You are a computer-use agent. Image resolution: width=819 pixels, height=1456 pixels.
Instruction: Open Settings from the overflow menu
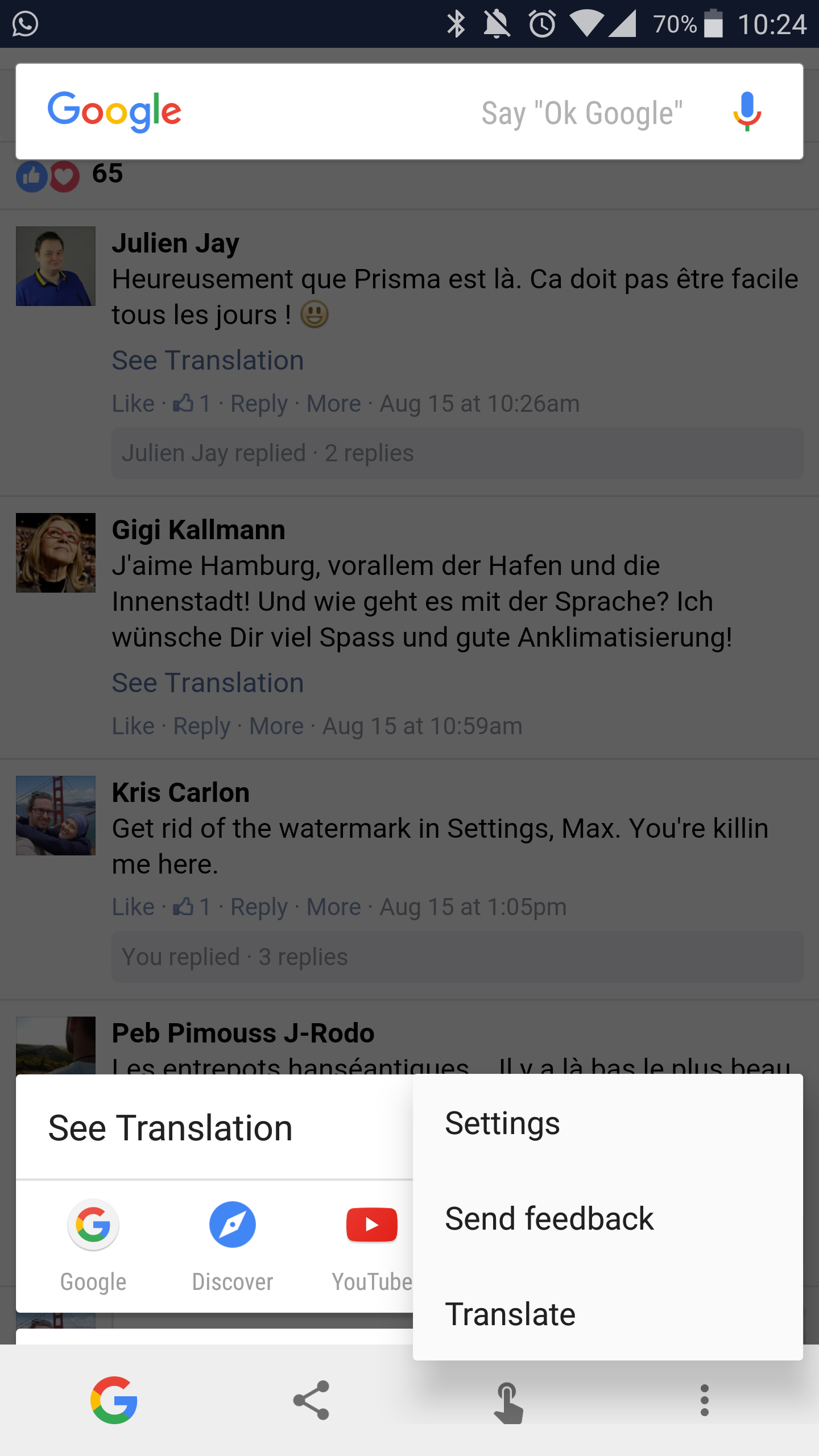click(502, 1123)
